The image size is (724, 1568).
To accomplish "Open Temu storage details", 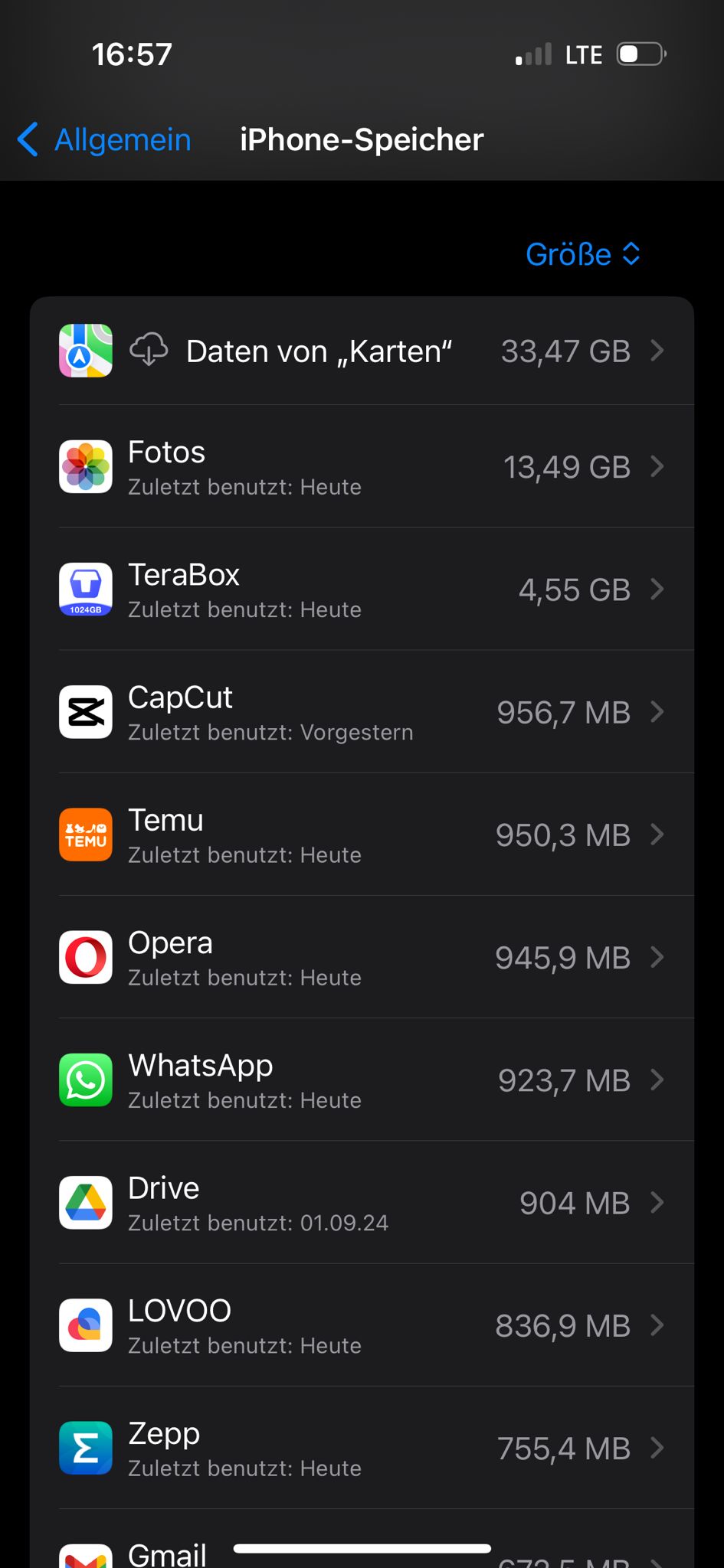I will [x=362, y=835].
